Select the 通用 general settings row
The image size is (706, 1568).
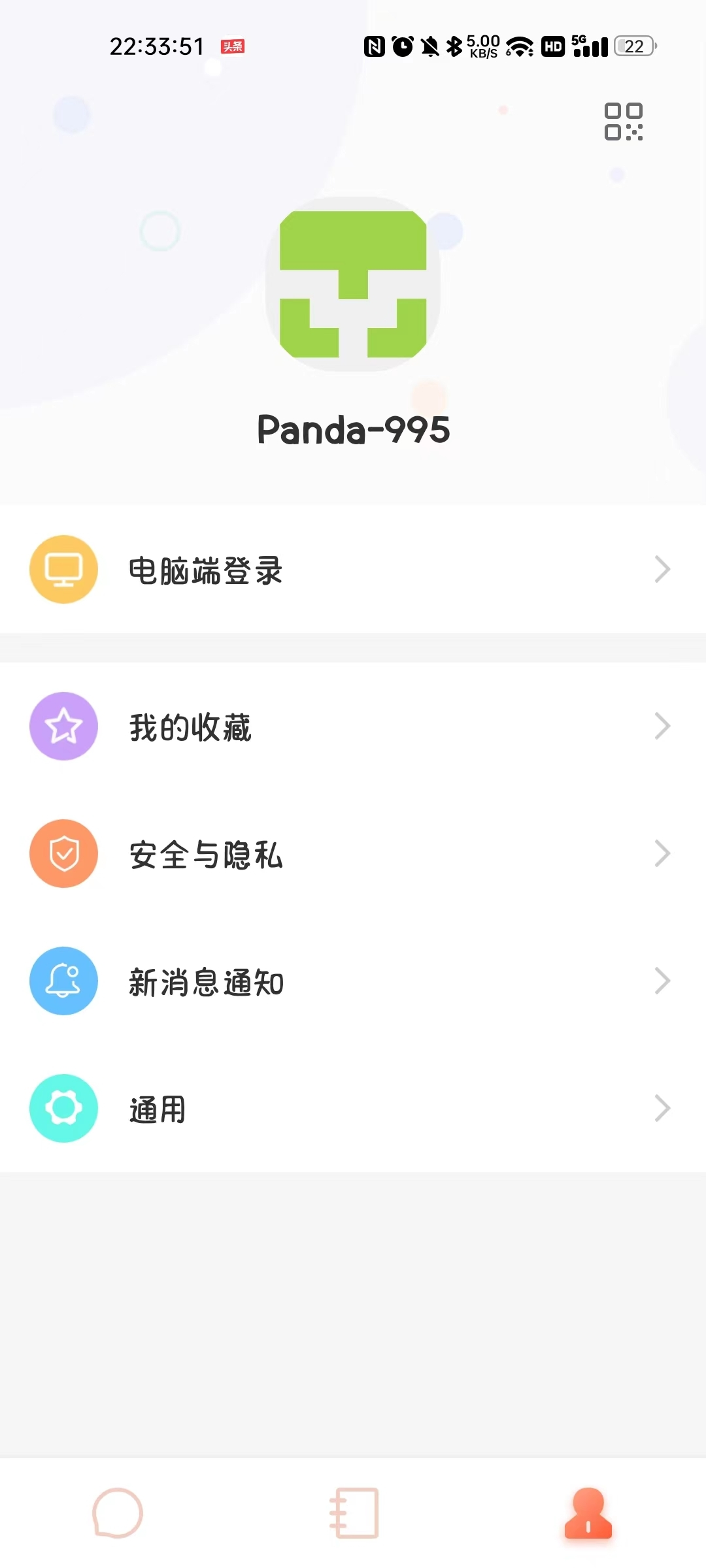coord(353,1109)
